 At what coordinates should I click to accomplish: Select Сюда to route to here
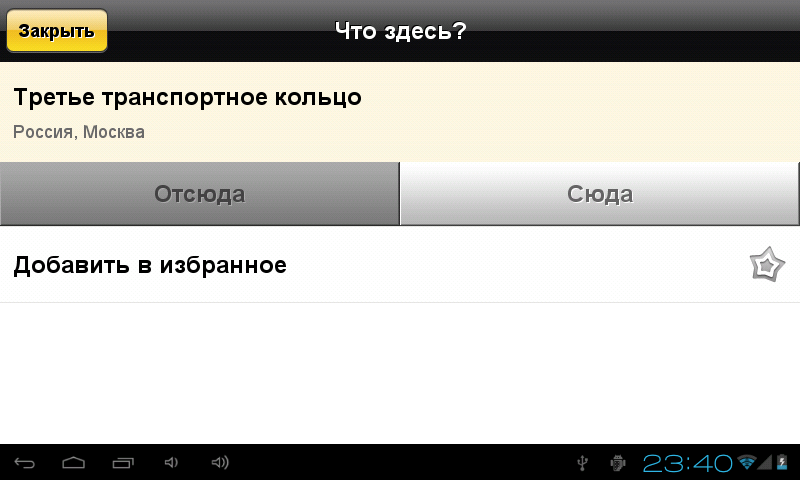(x=600, y=194)
